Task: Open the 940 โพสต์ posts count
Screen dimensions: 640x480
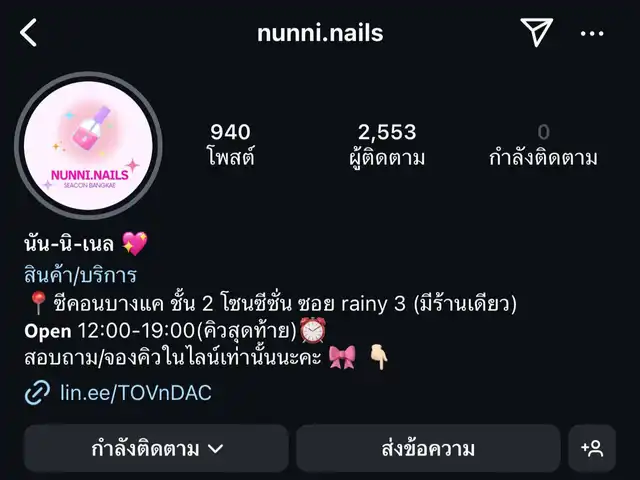Action: (230, 145)
